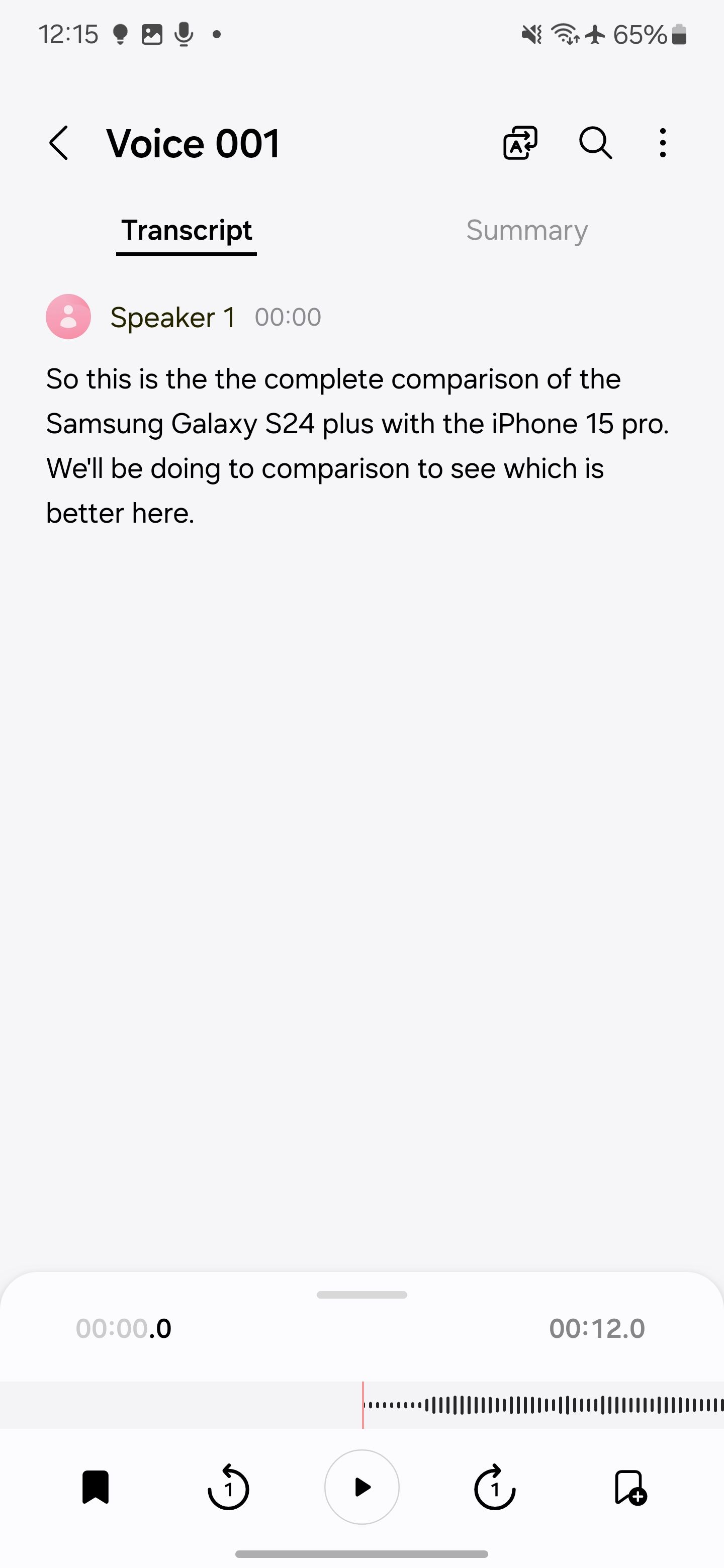Tap the audio waveform timeline
This screenshot has height=1568, width=724.
[542, 1405]
